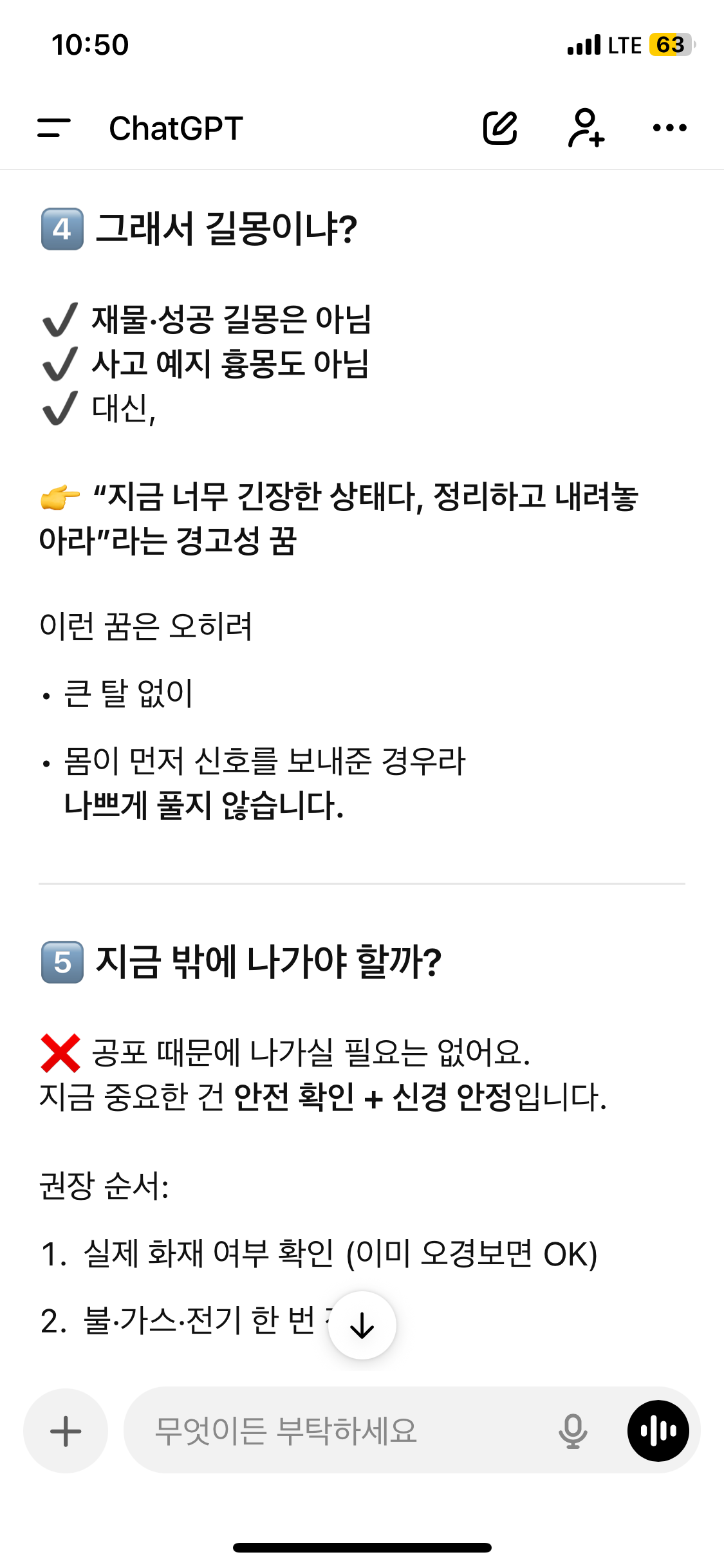Jump to bottom with the down arrow

tap(362, 1325)
